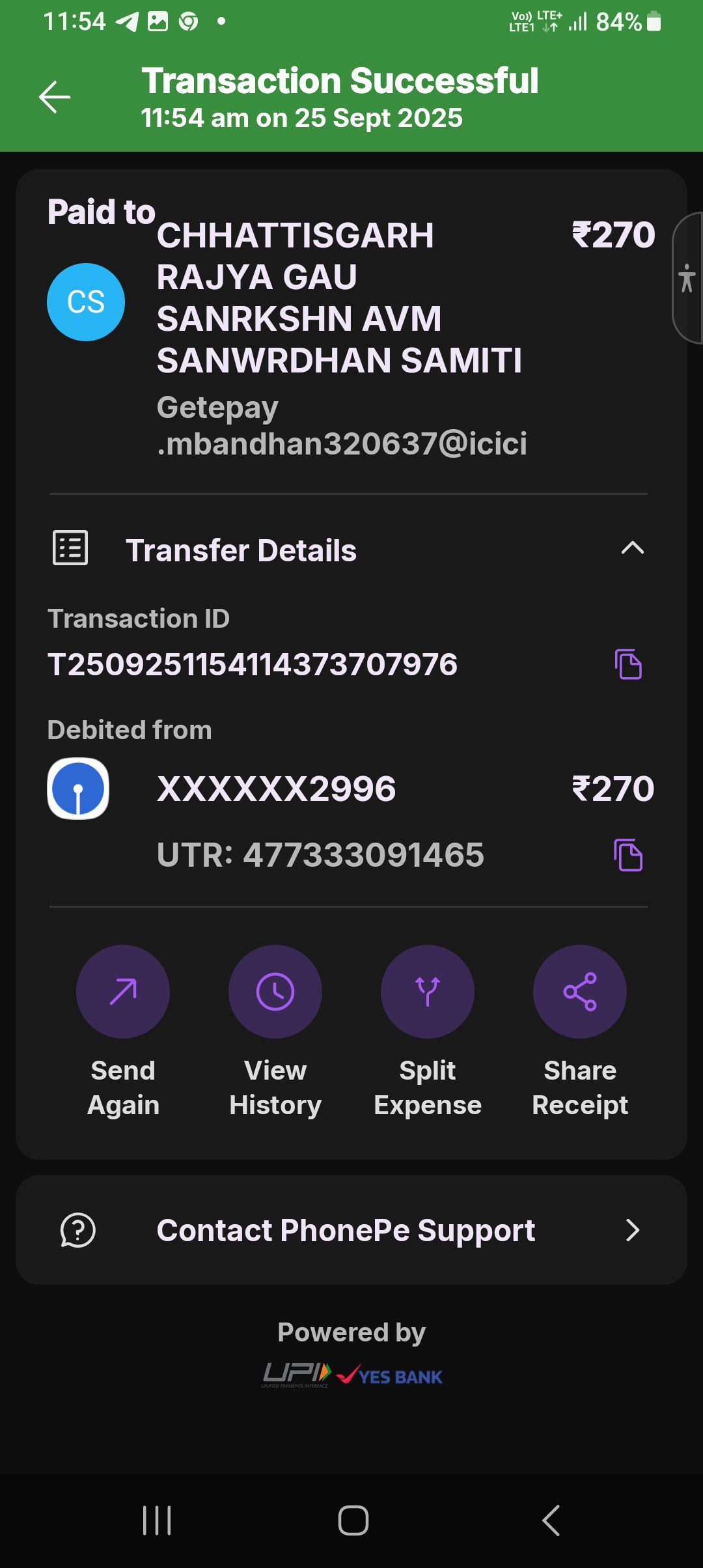This screenshot has width=703, height=1568.
Task: Share the receipt
Action: tap(579, 992)
